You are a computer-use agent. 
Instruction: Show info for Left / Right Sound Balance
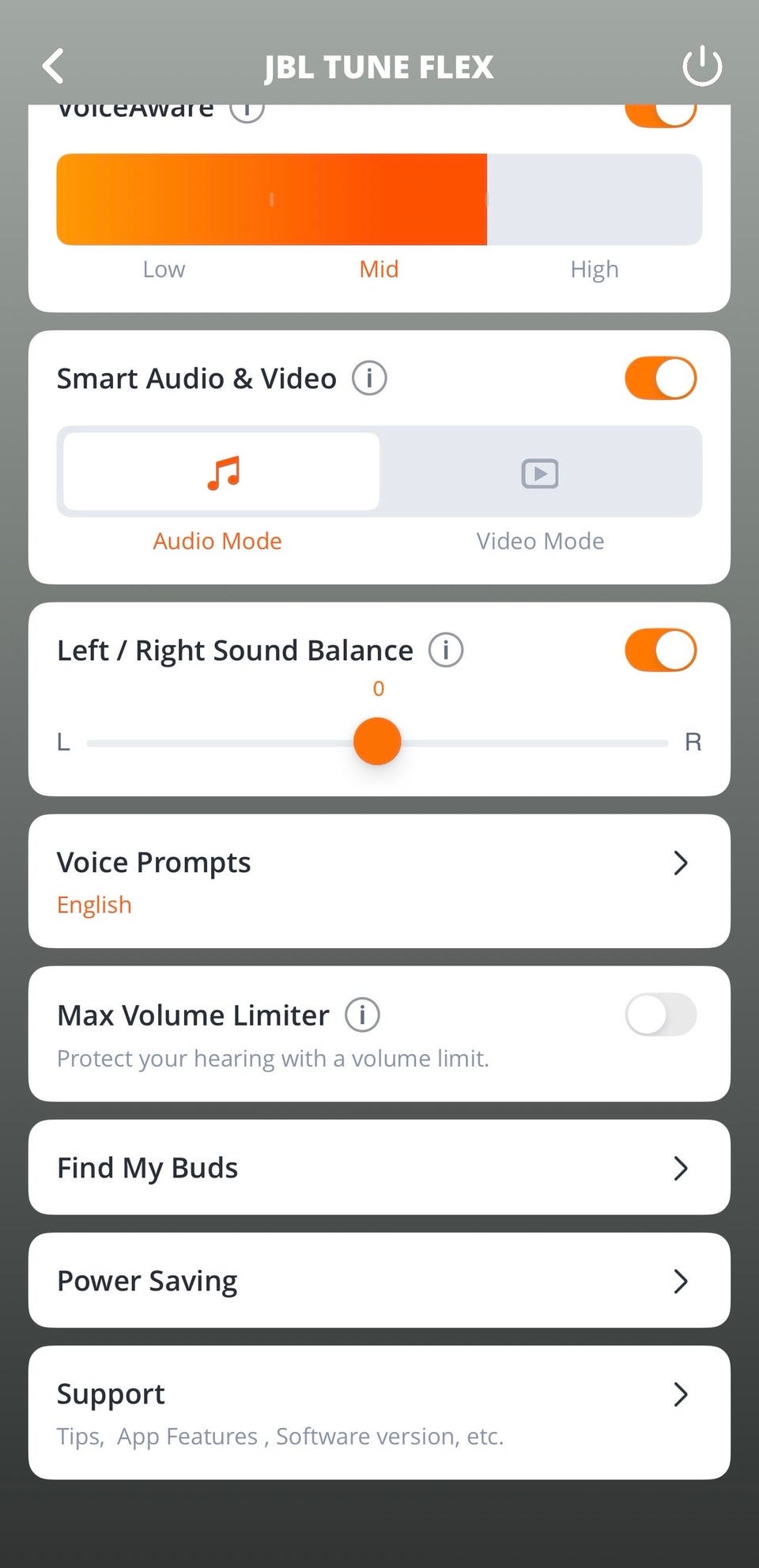(446, 650)
